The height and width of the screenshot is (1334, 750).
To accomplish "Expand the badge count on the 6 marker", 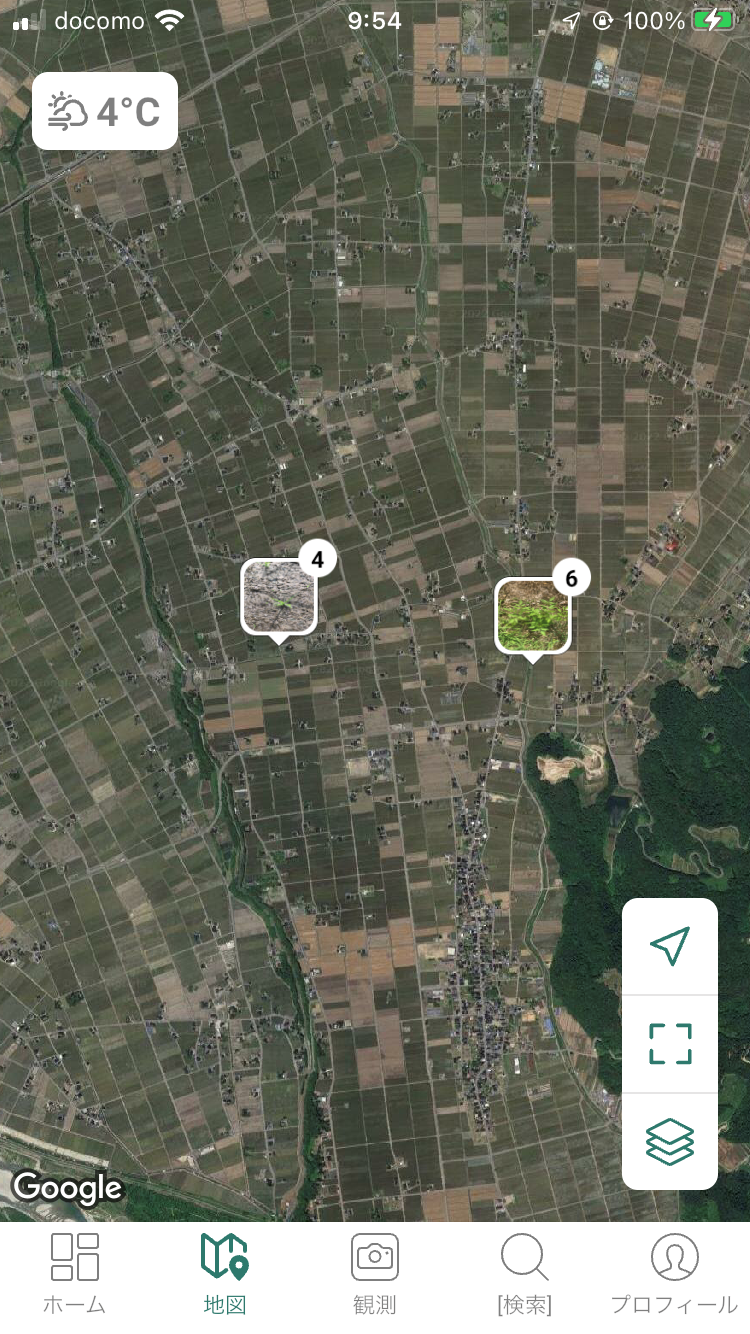I will [x=572, y=577].
